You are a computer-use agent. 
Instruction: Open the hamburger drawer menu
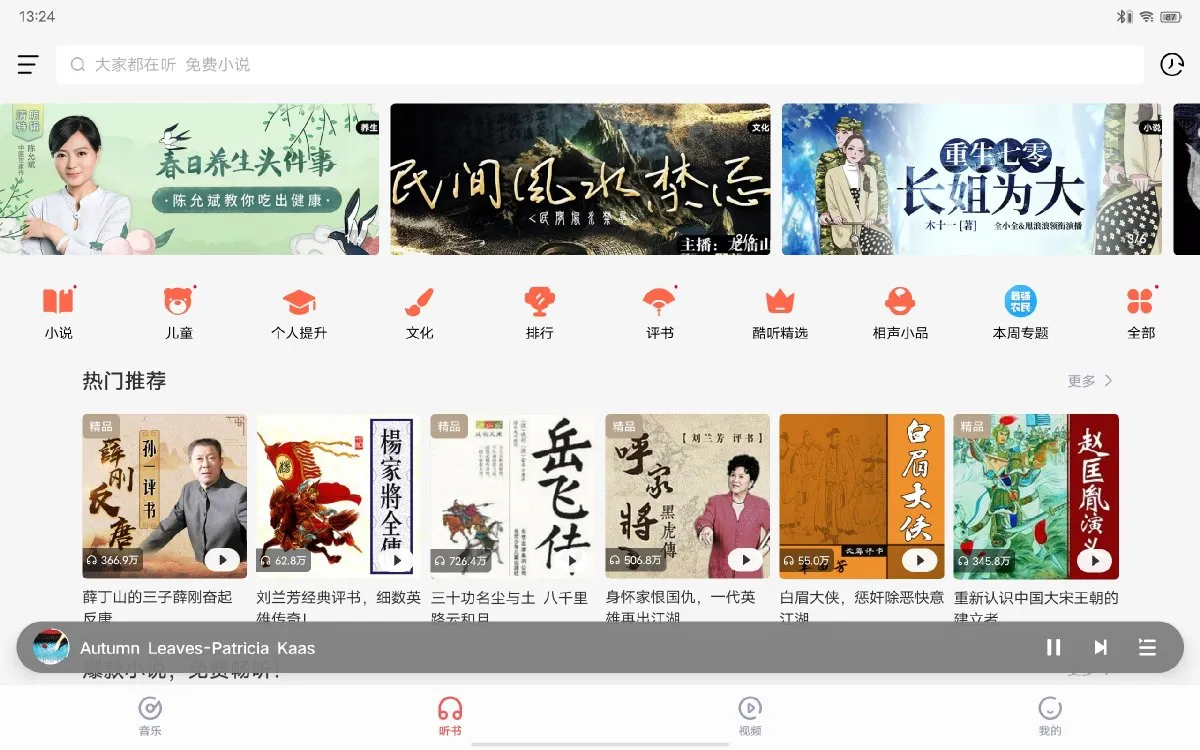(28, 65)
